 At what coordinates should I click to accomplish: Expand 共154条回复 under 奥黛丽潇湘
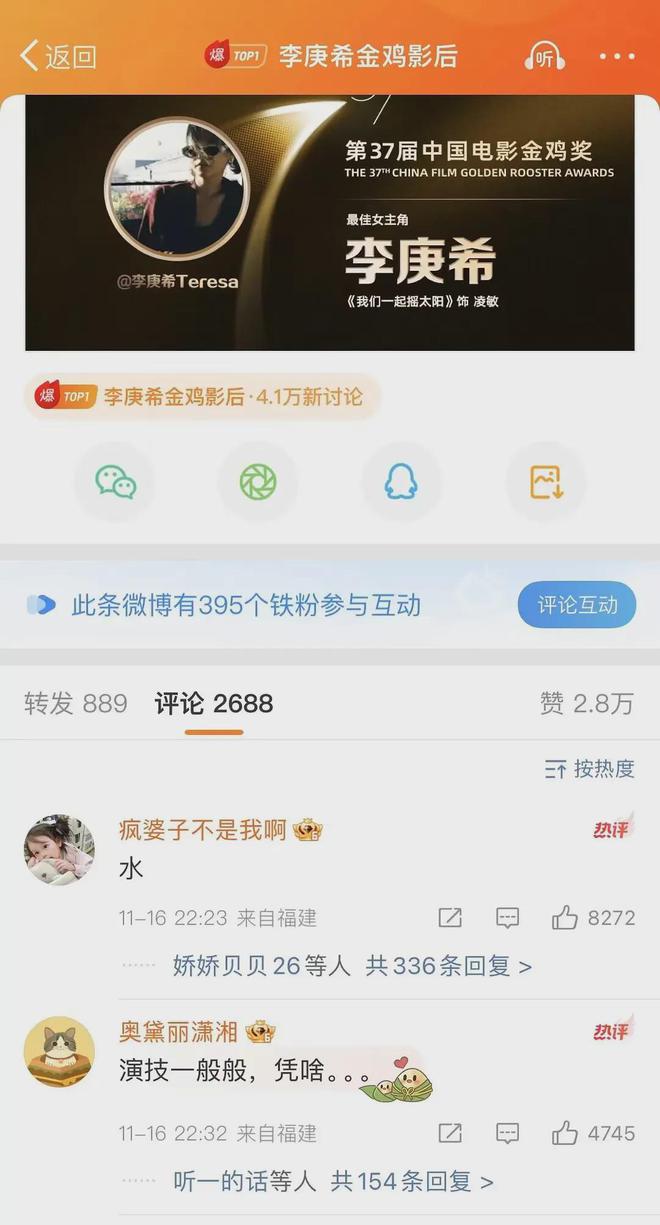tap(412, 1181)
